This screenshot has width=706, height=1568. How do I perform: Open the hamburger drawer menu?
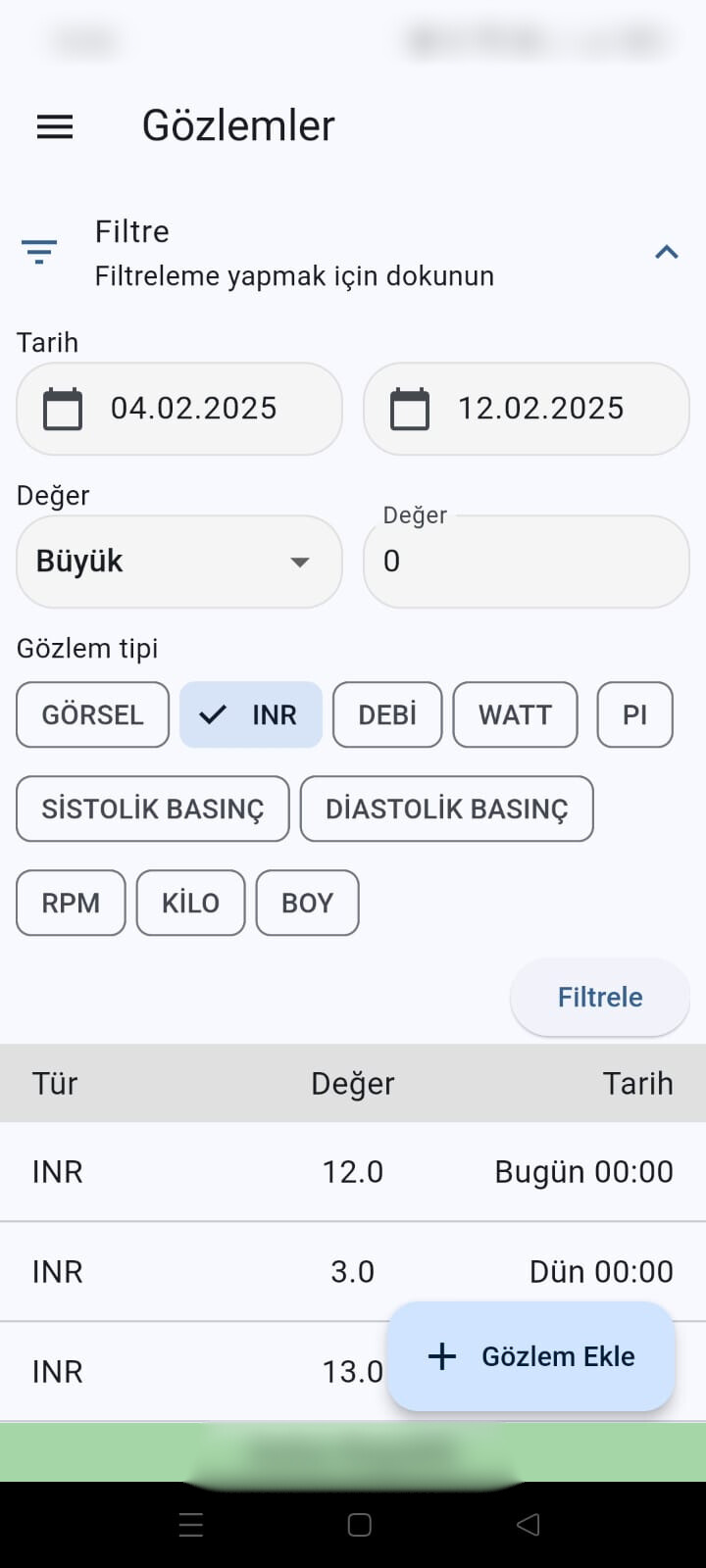[x=55, y=126]
